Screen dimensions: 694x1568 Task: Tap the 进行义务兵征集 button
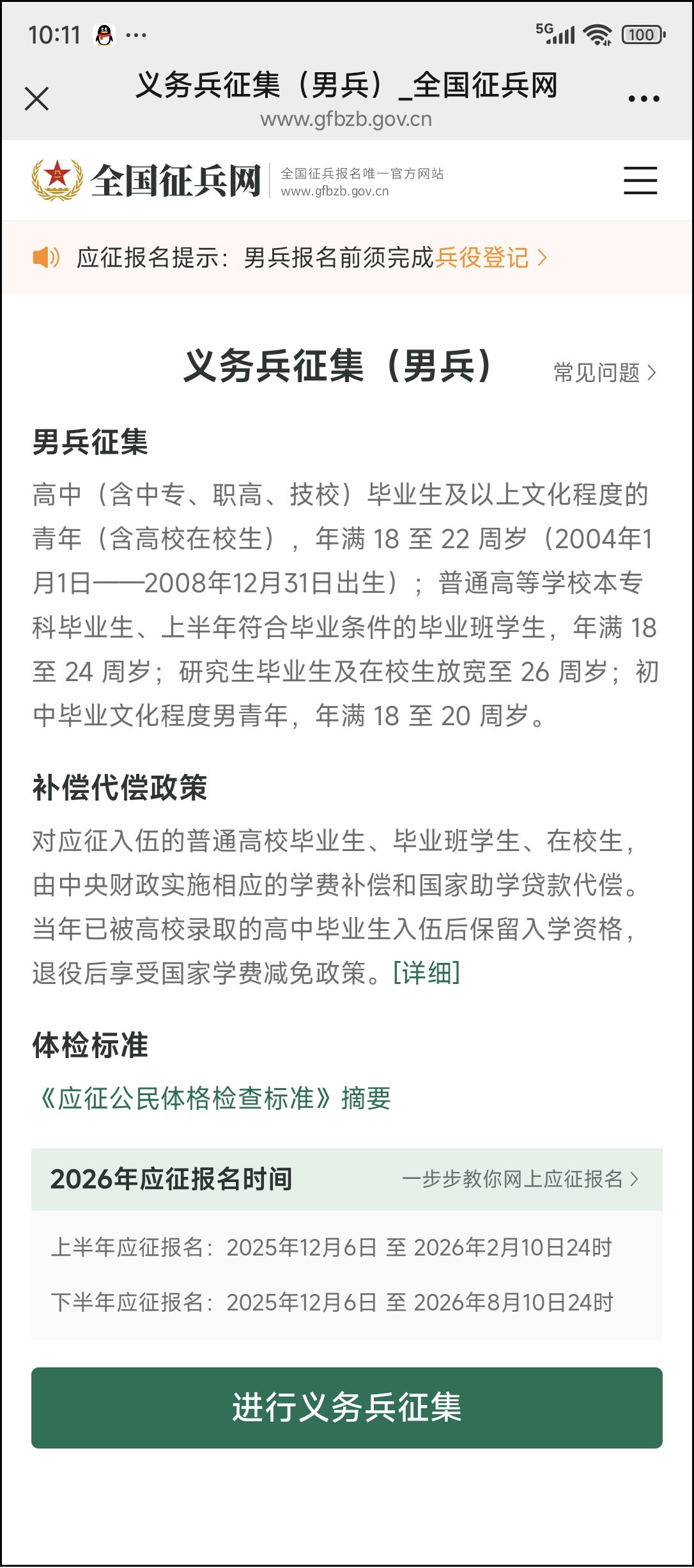point(346,1408)
